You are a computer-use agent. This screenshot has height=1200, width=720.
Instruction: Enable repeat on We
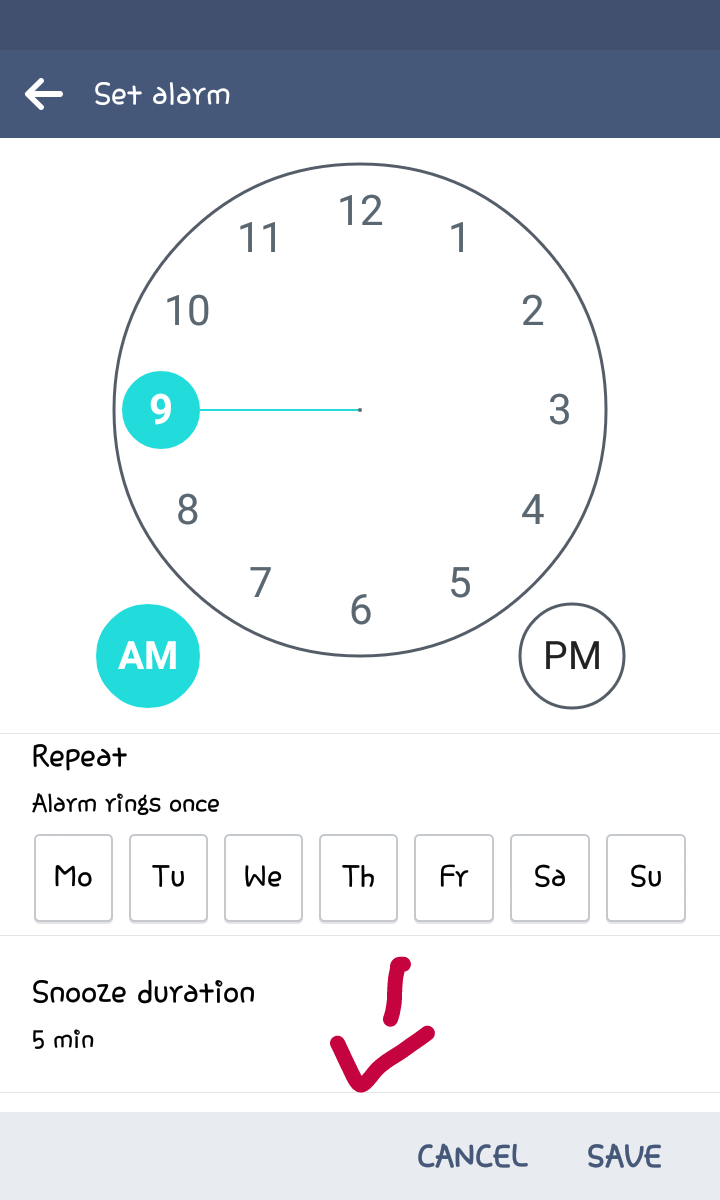tap(263, 877)
